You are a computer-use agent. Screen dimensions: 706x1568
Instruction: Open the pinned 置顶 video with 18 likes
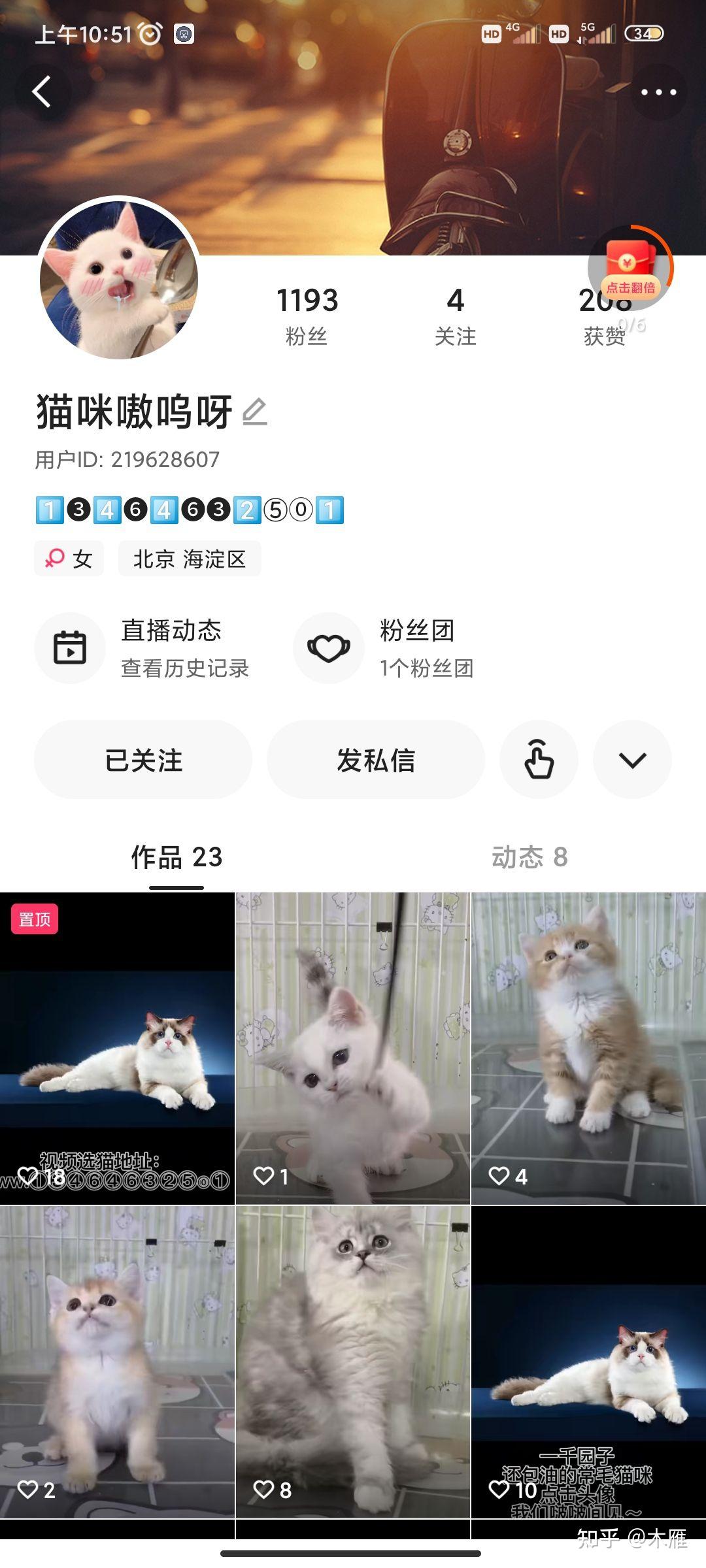coord(117,1048)
